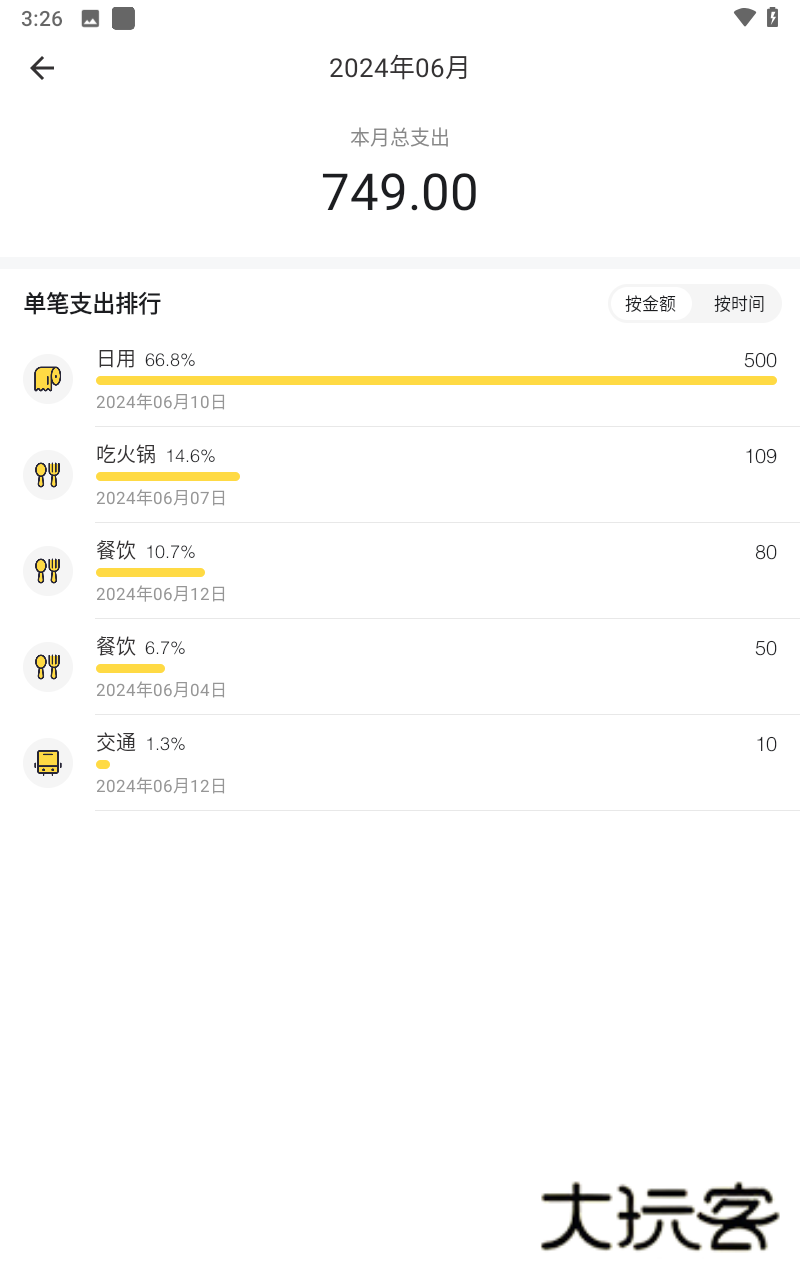Image resolution: width=800 pixels, height=1280 pixels.
Task: Click the total amount 749.00
Action: pos(400,192)
